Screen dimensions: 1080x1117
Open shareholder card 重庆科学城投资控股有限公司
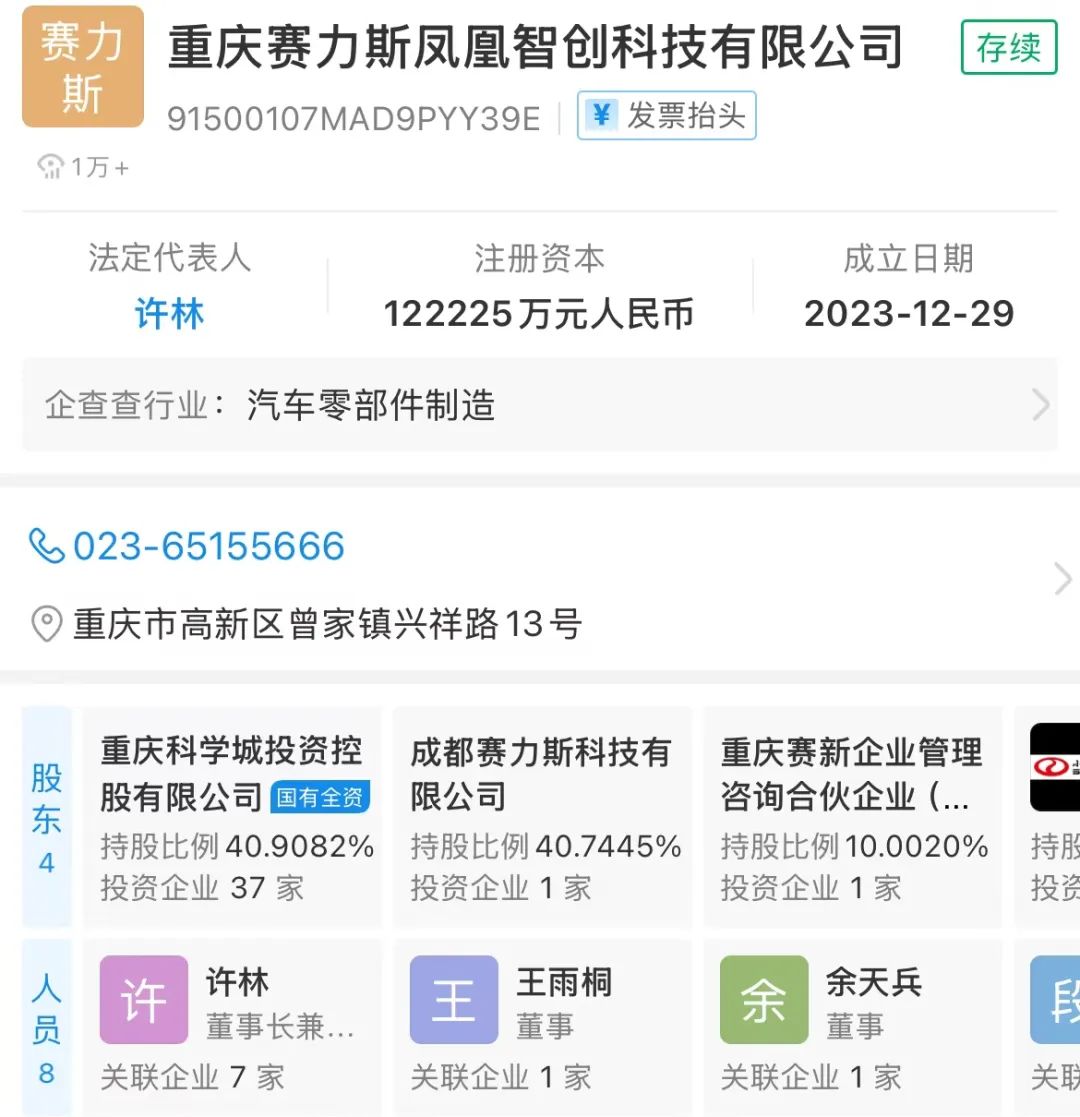coord(232,816)
